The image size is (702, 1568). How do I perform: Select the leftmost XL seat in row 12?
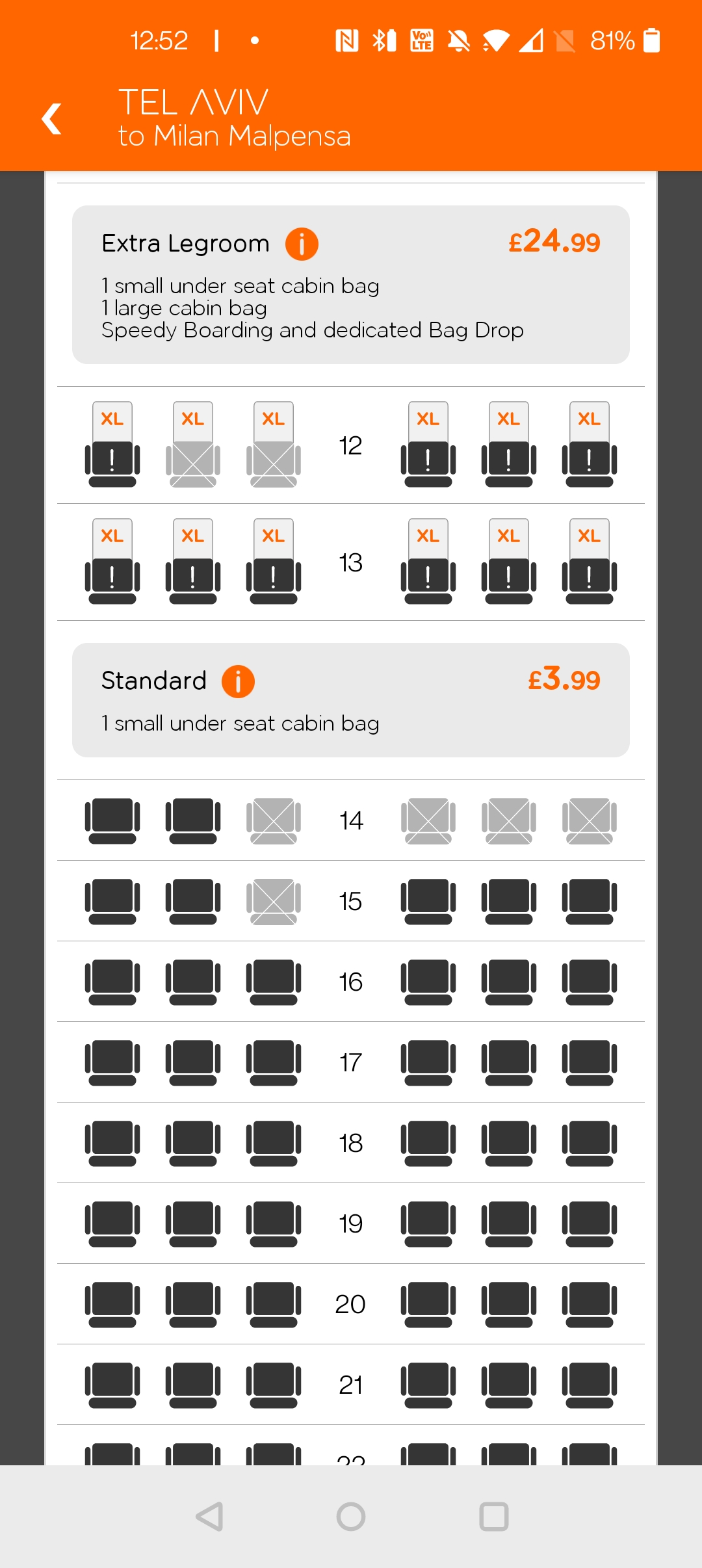tap(112, 445)
